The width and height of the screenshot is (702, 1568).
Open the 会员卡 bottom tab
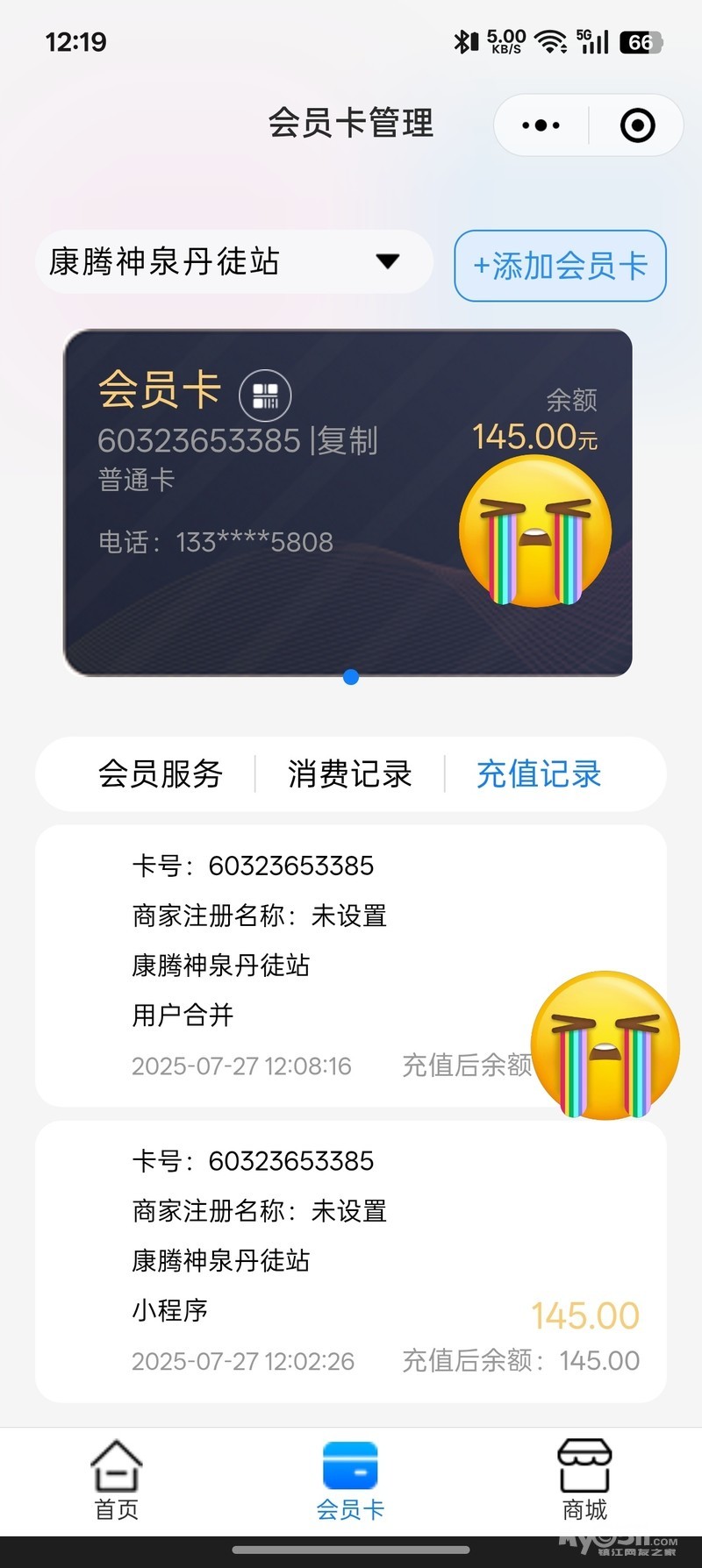coord(350,1480)
